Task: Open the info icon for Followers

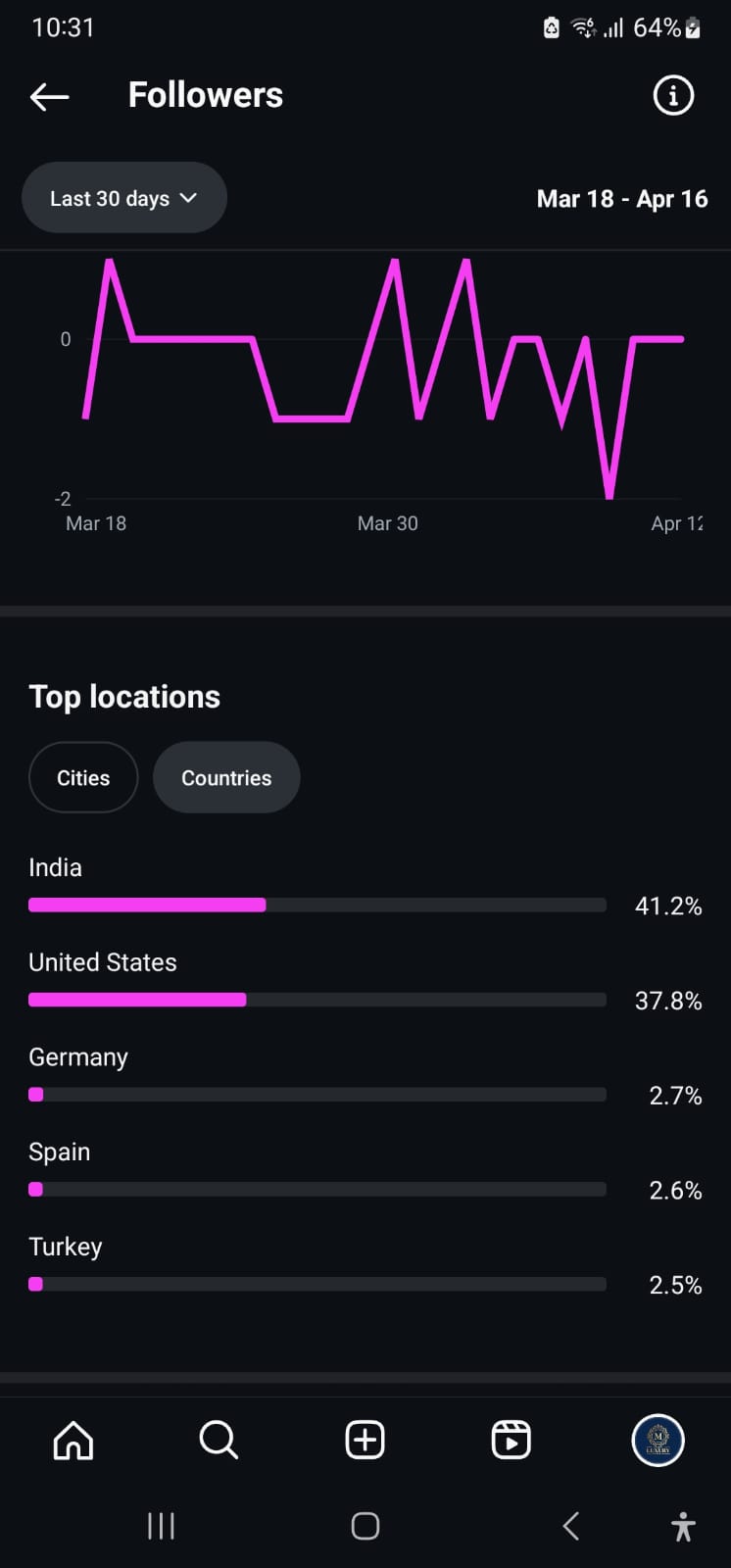Action: click(673, 96)
